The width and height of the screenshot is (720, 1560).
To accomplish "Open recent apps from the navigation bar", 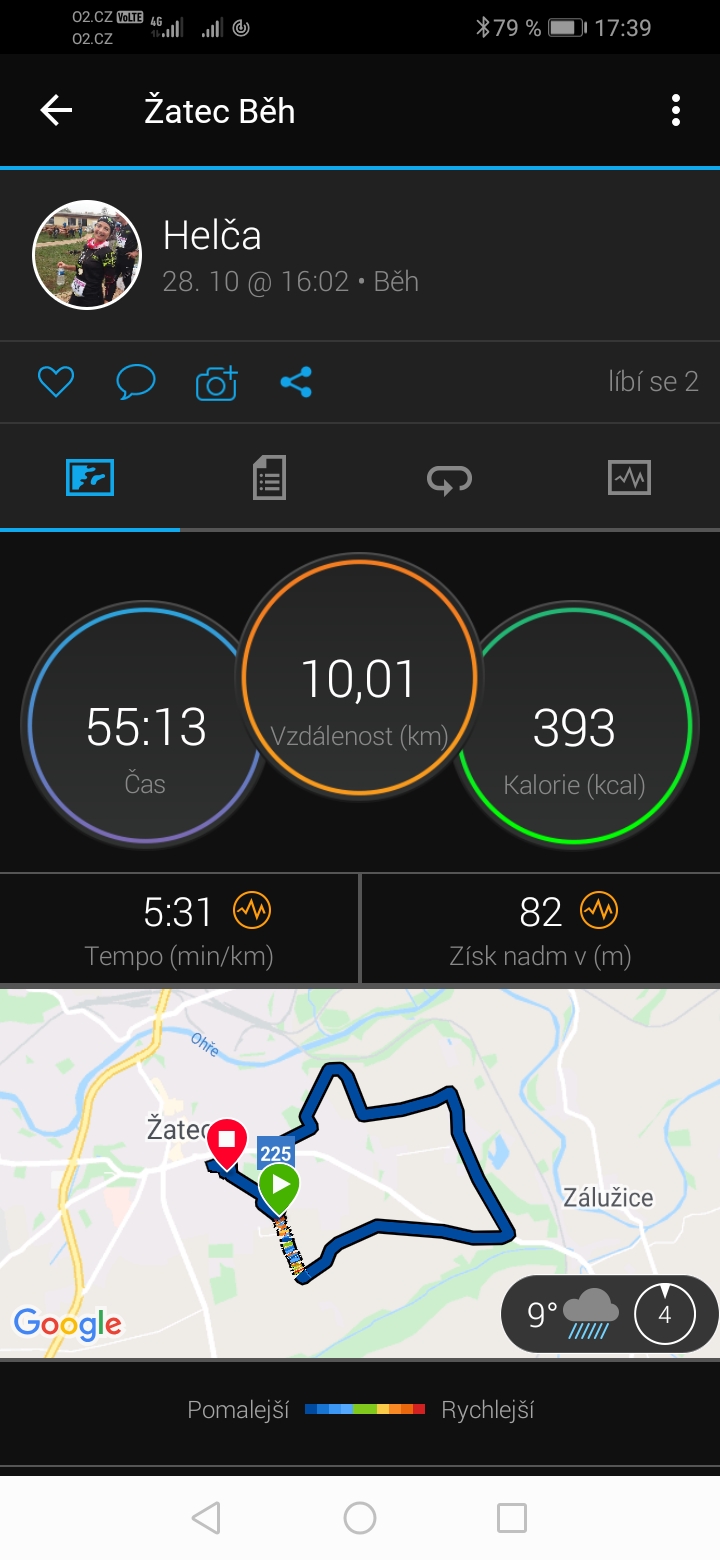I will coord(512,1518).
